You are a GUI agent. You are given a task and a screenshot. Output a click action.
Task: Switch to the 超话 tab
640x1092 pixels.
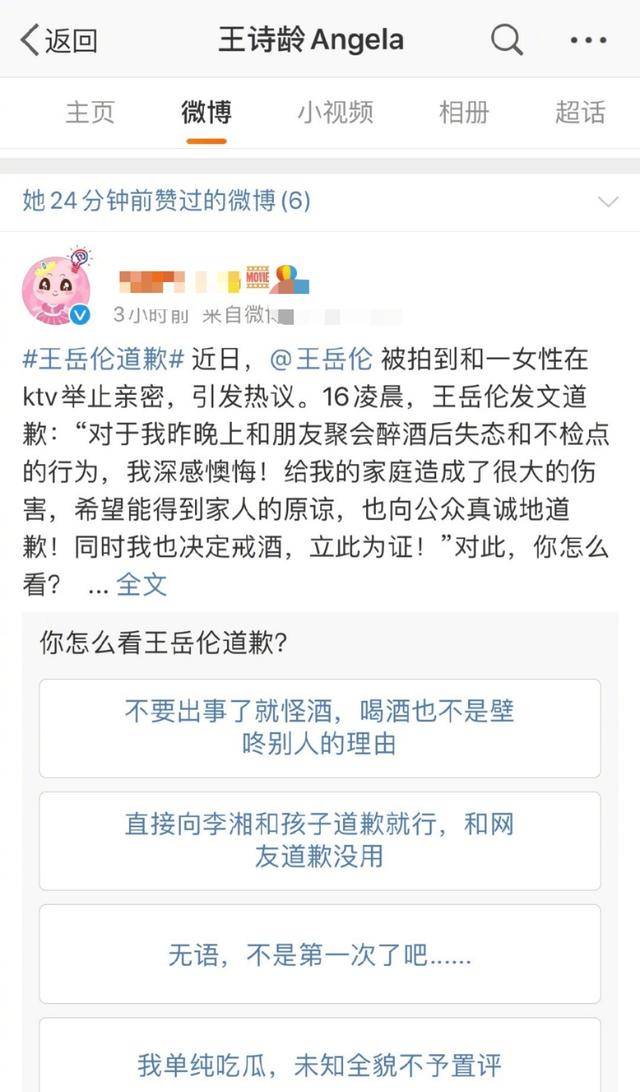(580, 112)
